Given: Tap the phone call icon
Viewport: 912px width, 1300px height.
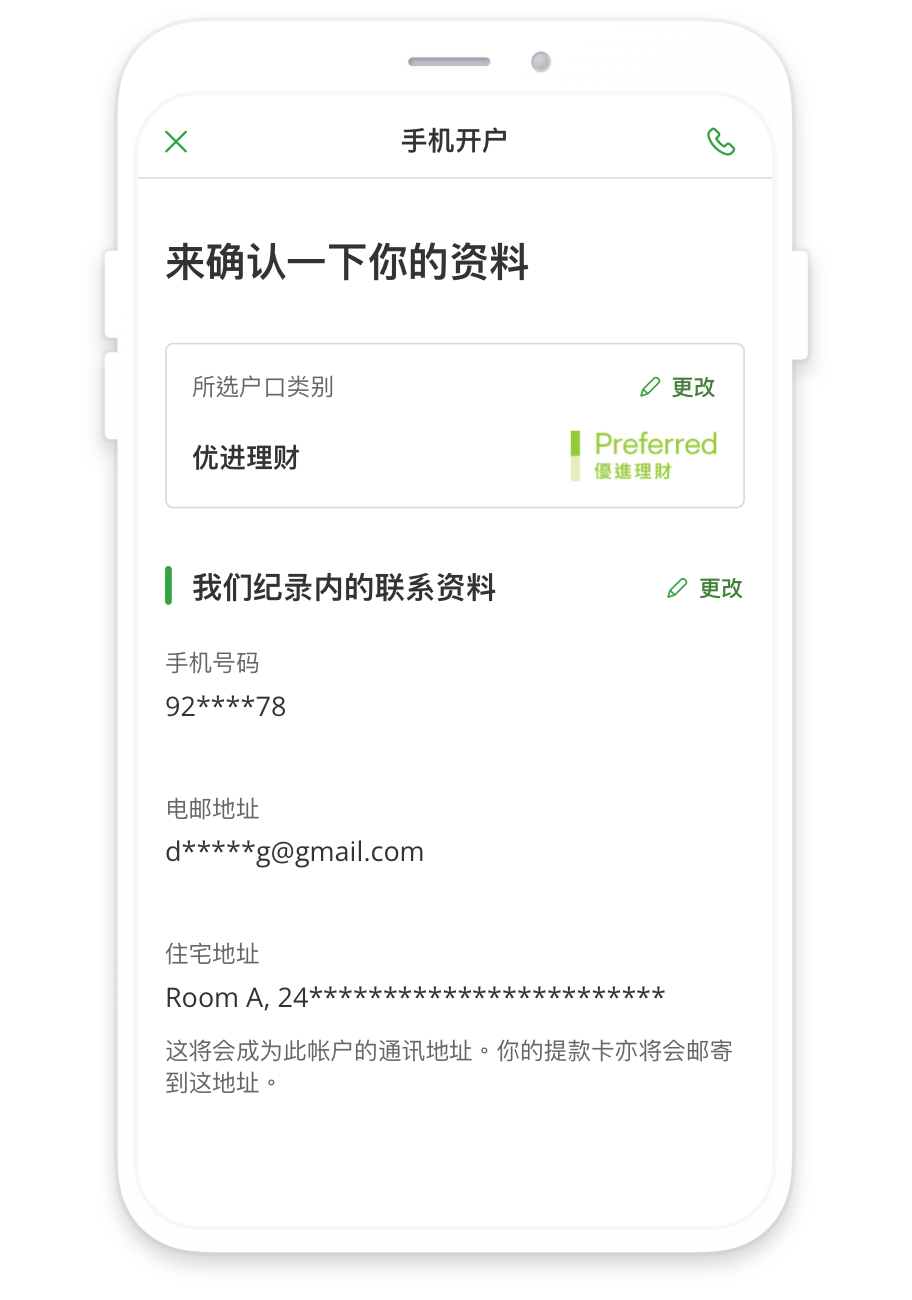Looking at the screenshot, I should pyautogui.click(x=720, y=142).
